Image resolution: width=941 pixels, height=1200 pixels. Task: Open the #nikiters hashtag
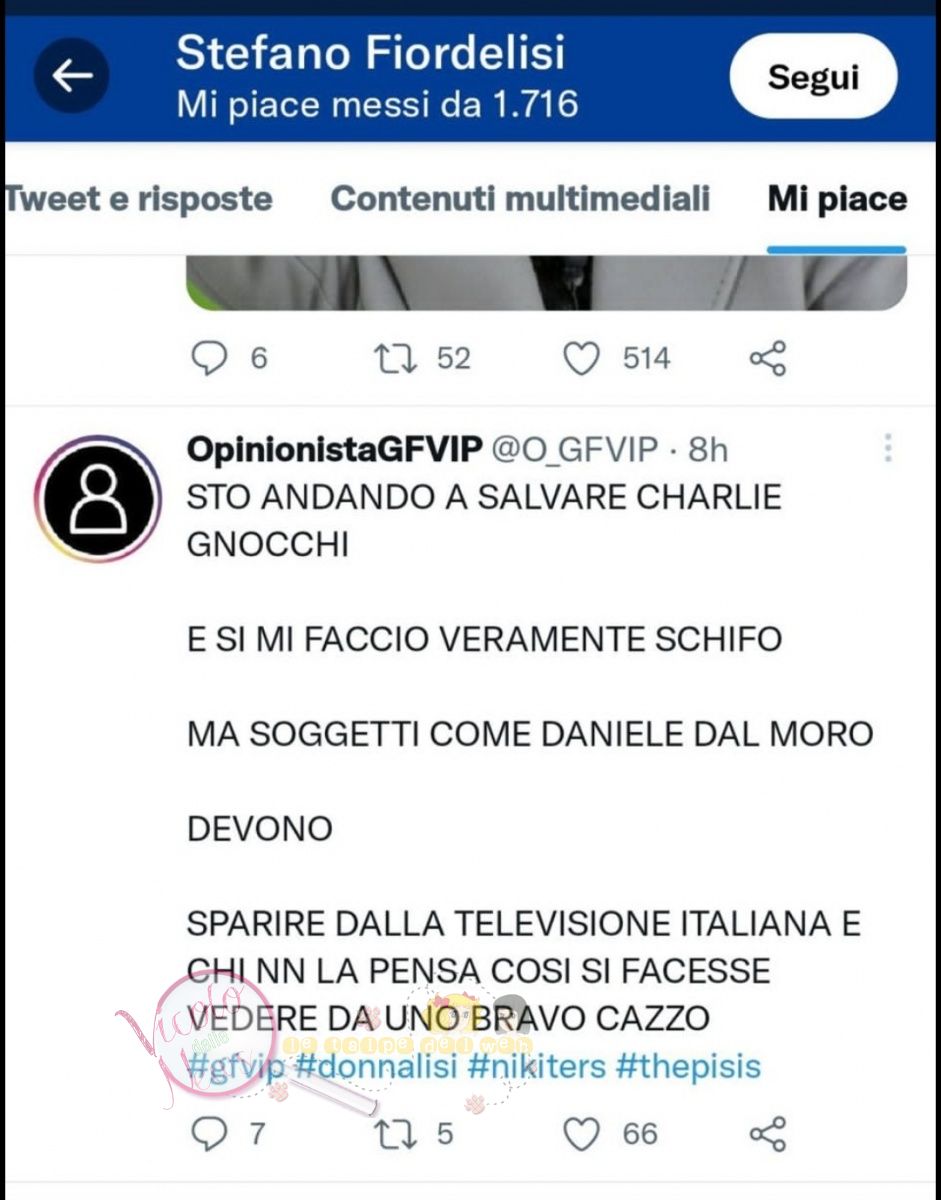(x=536, y=1066)
